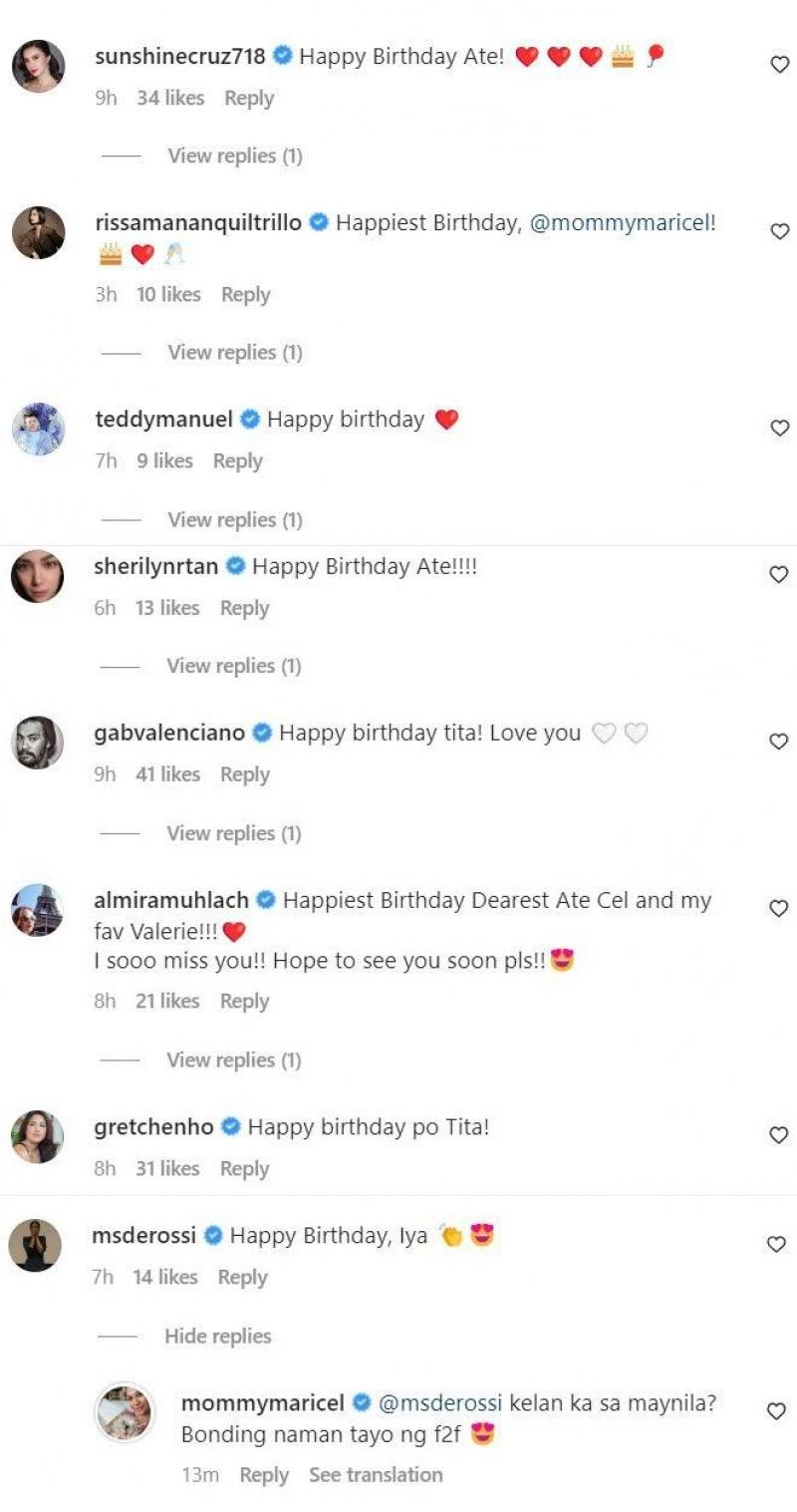
Task: Like almiramuhlach's comment
Action: pyautogui.click(x=780, y=909)
